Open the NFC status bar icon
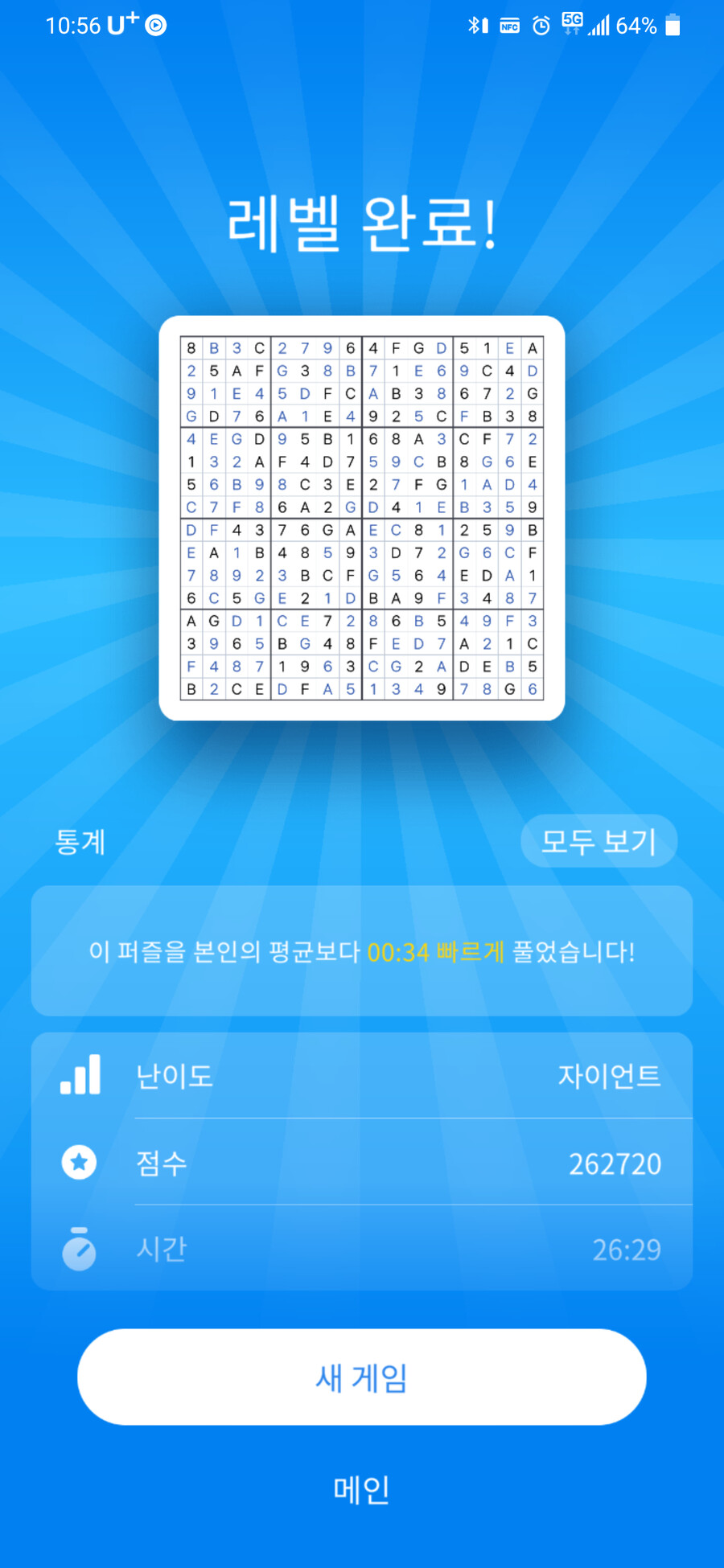The width and height of the screenshot is (724, 1568). (508, 25)
